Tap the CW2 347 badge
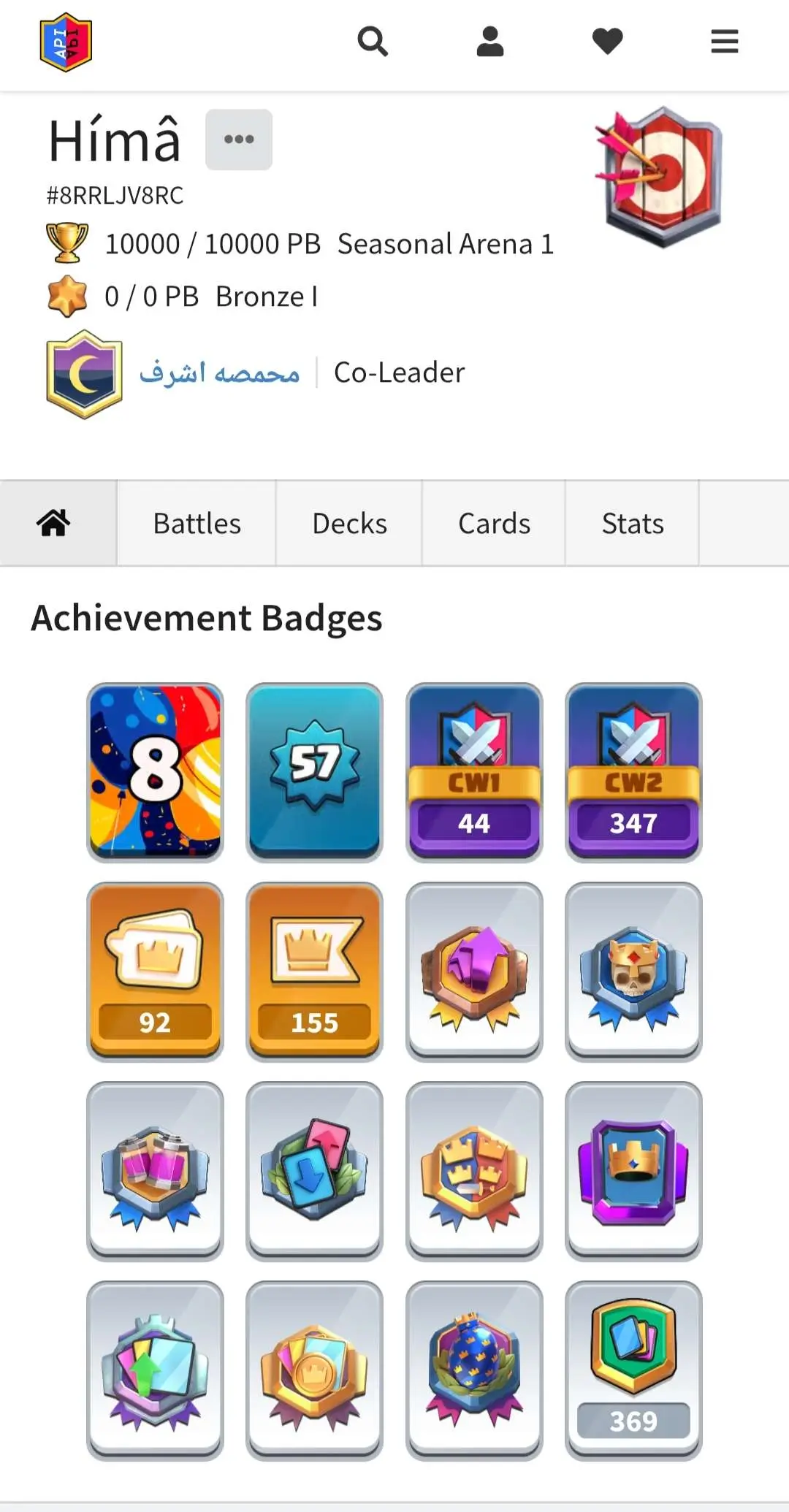Screen dimensions: 789x1512 (x=633, y=771)
